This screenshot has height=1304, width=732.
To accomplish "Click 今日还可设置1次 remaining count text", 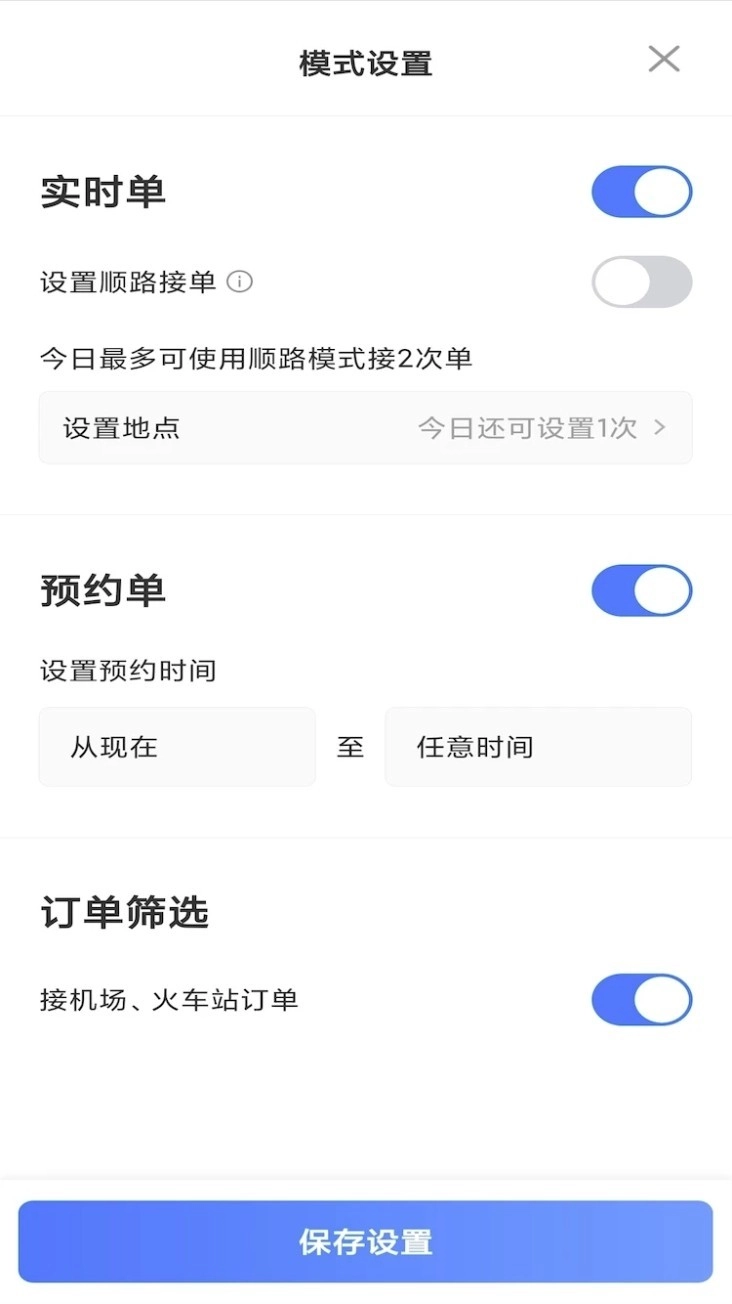I will click(528, 427).
